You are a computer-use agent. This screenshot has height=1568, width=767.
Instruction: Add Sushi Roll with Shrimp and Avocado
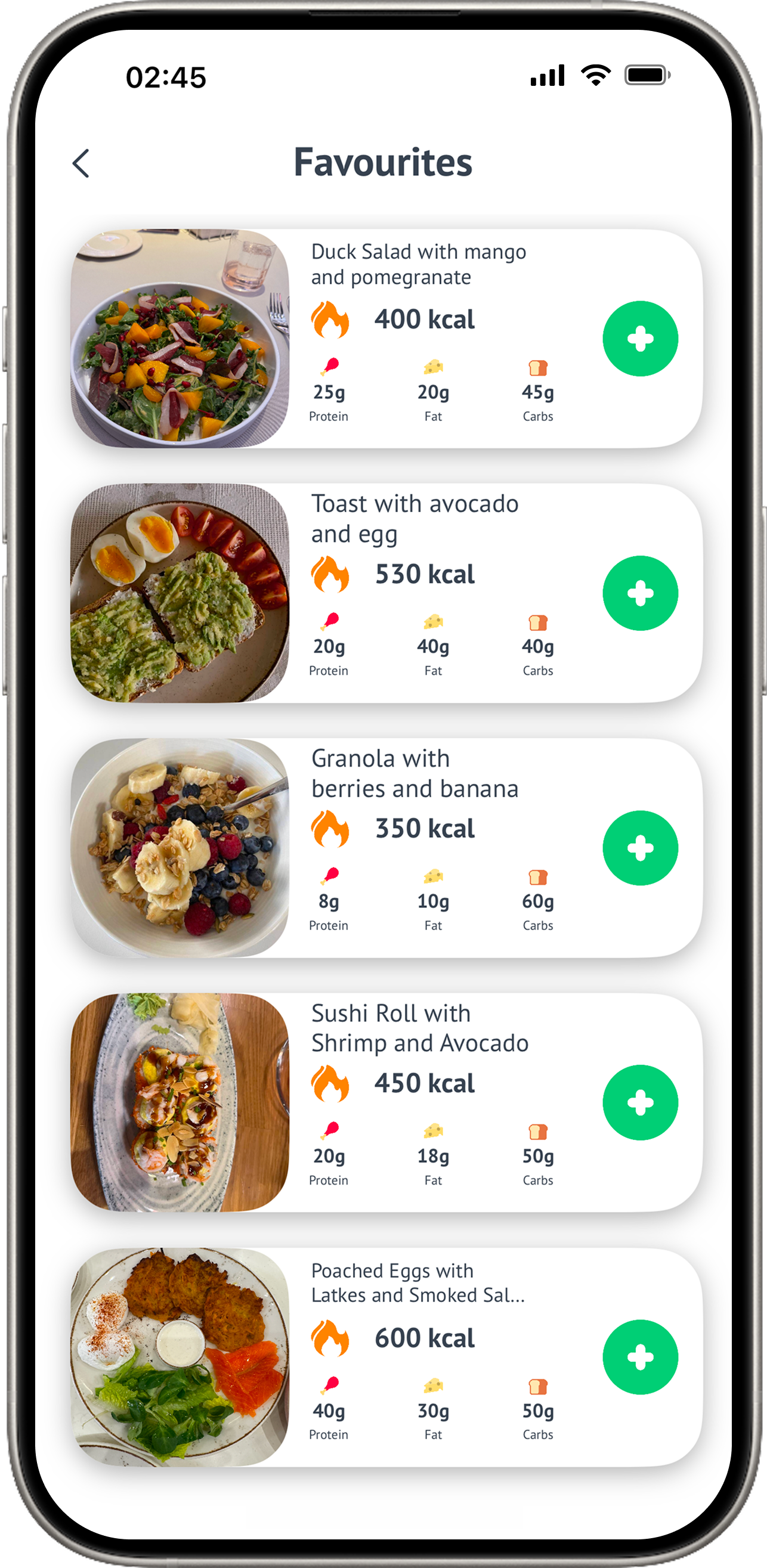(x=640, y=1102)
